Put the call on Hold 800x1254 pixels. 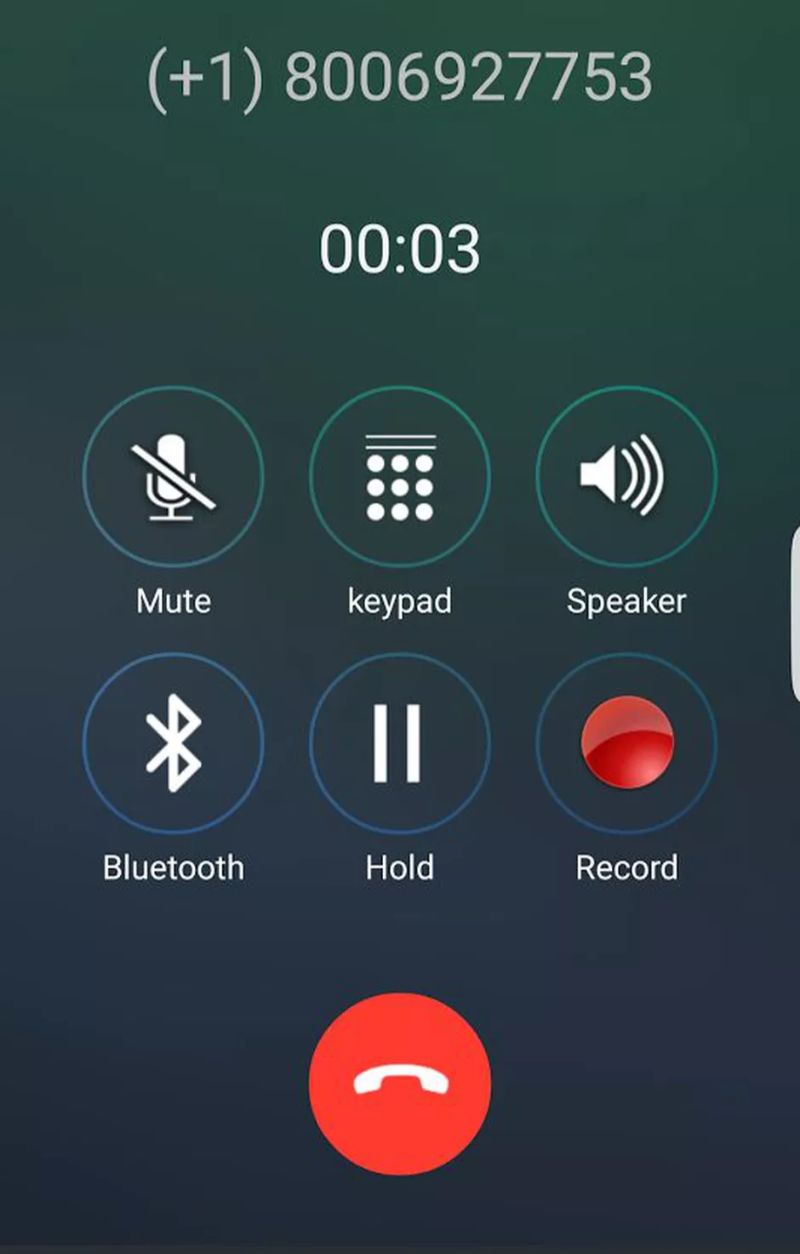click(400, 743)
